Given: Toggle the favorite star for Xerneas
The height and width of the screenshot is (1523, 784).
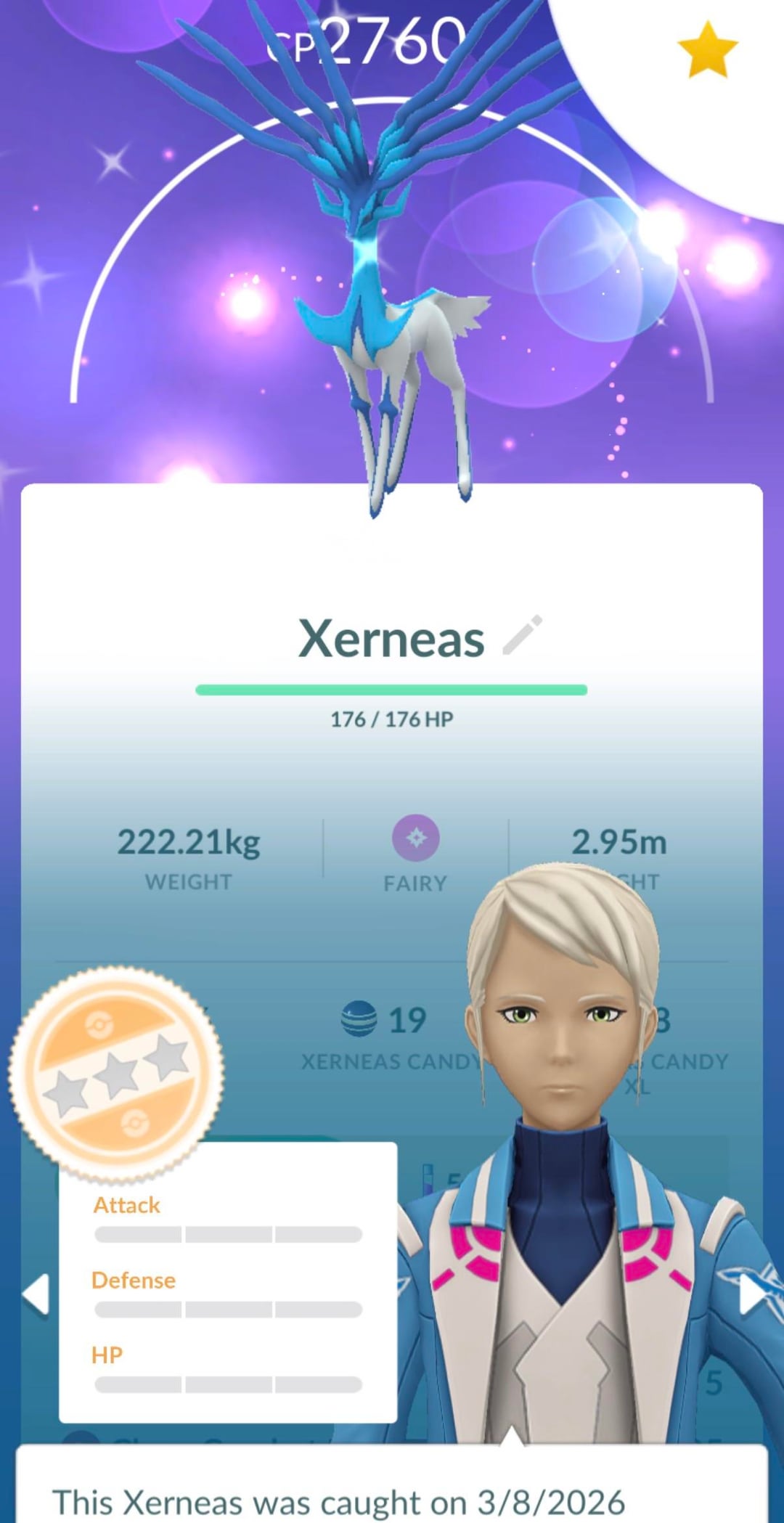Looking at the screenshot, I should tap(707, 49).
